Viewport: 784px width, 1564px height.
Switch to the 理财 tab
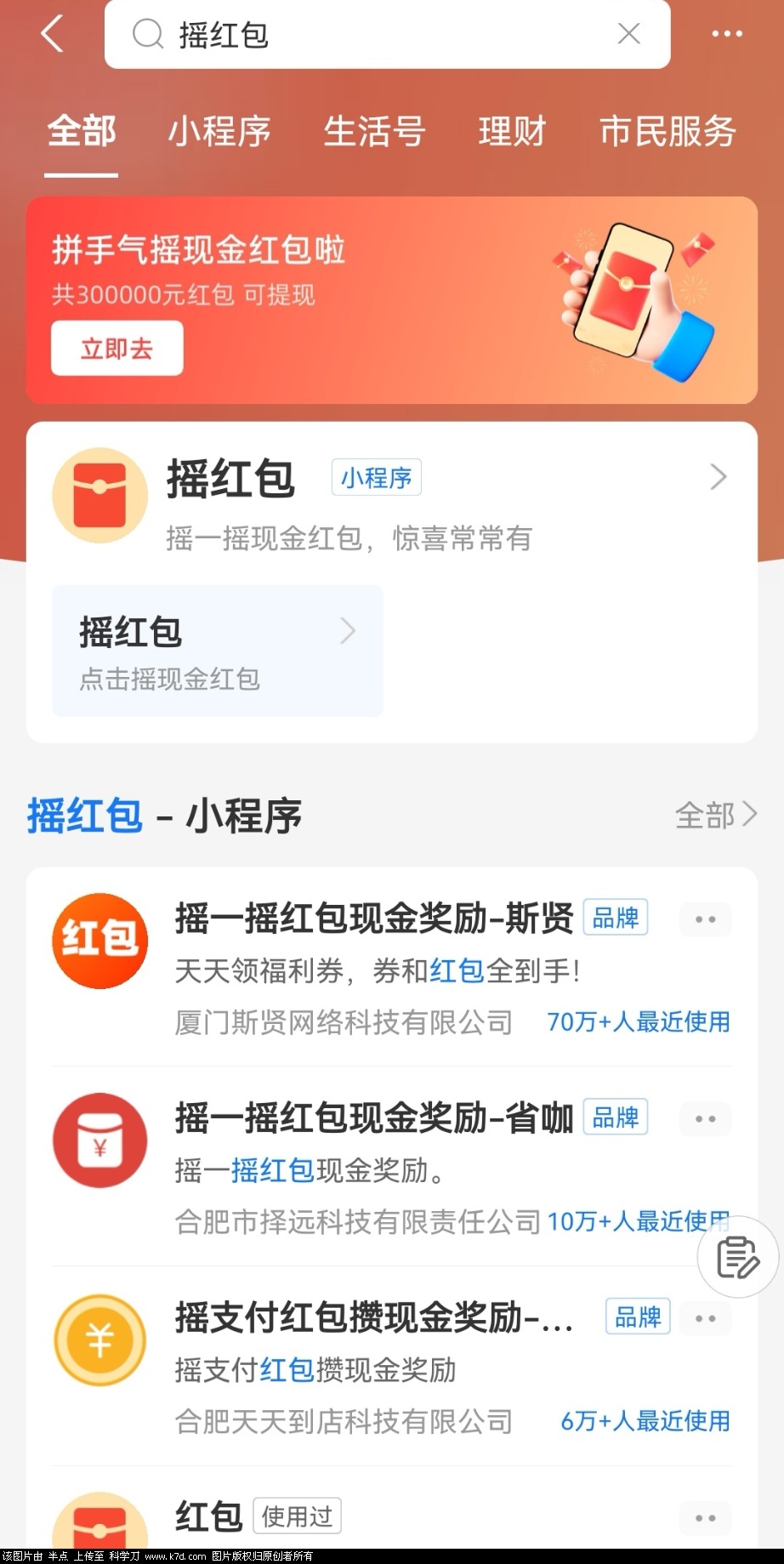click(511, 133)
